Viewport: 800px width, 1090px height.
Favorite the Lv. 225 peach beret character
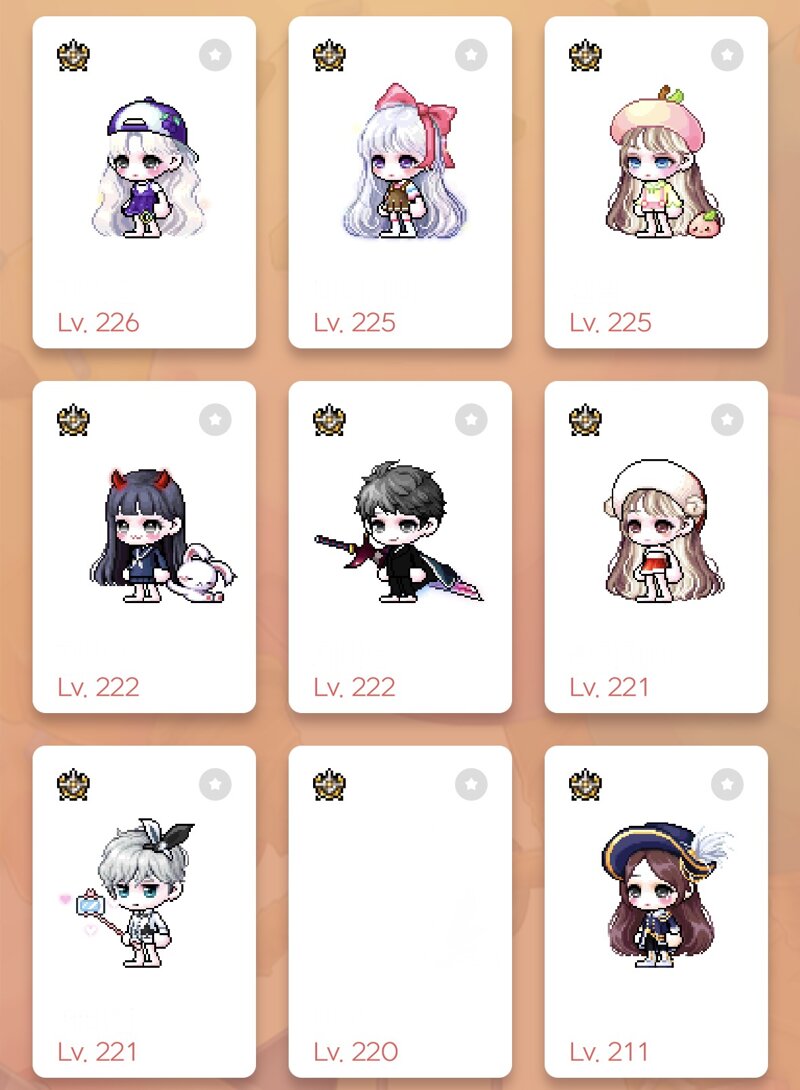tap(727, 55)
